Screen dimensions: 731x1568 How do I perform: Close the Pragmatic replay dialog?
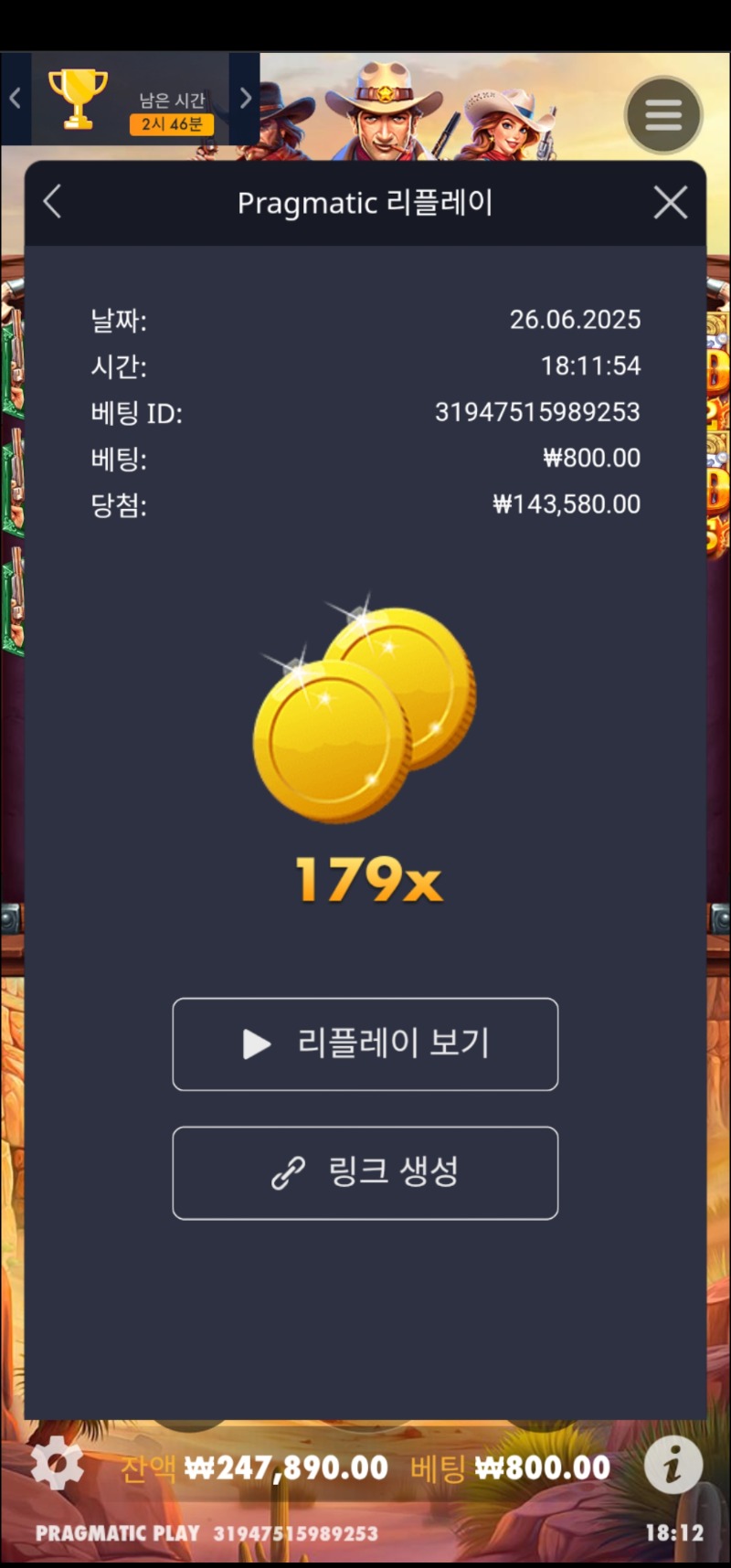(671, 203)
